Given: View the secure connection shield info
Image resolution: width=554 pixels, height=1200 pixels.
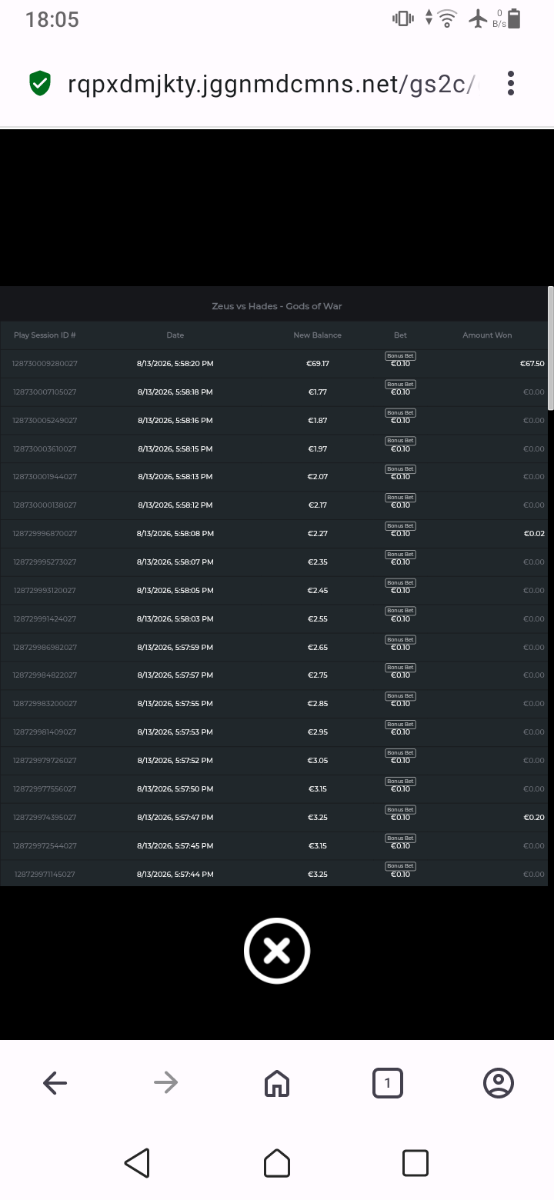Looking at the screenshot, I should click(40, 83).
